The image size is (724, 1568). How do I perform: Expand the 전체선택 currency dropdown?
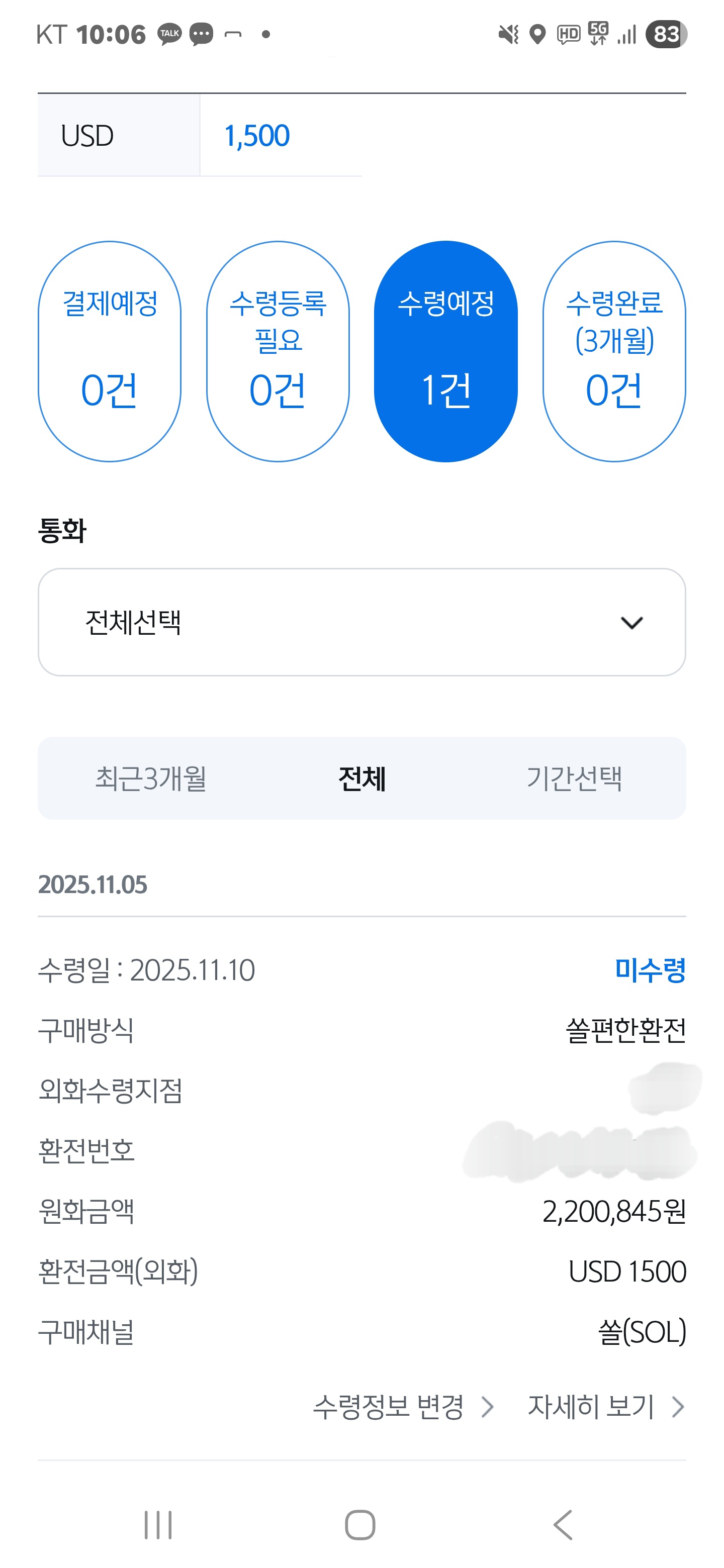[361, 622]
